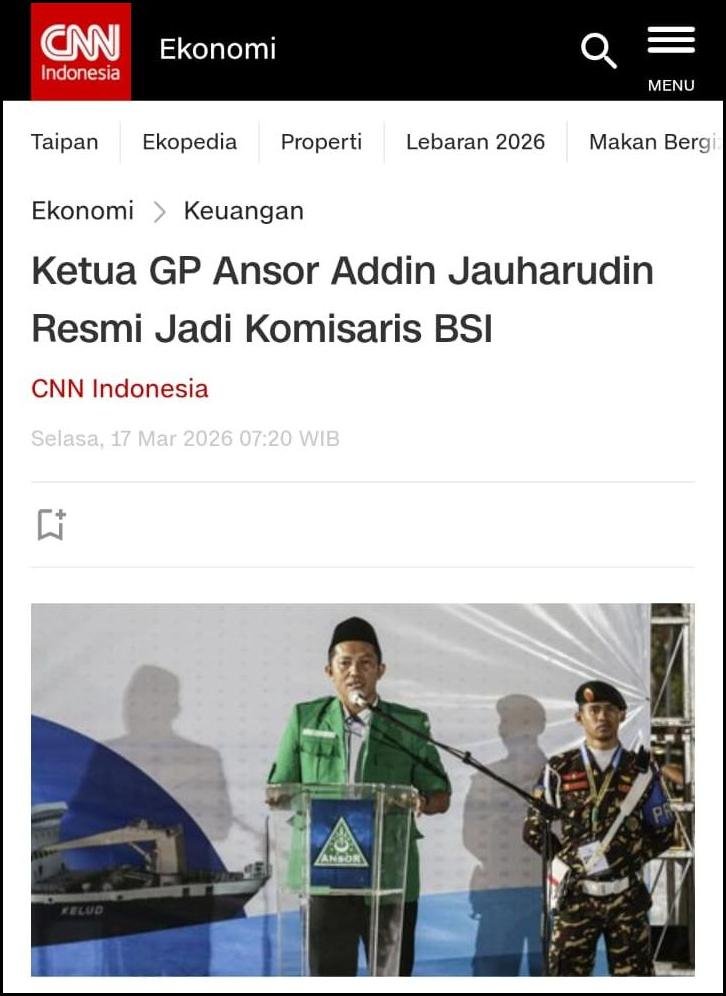
Task: Open the Ekonomi section header
Action: 217,49
